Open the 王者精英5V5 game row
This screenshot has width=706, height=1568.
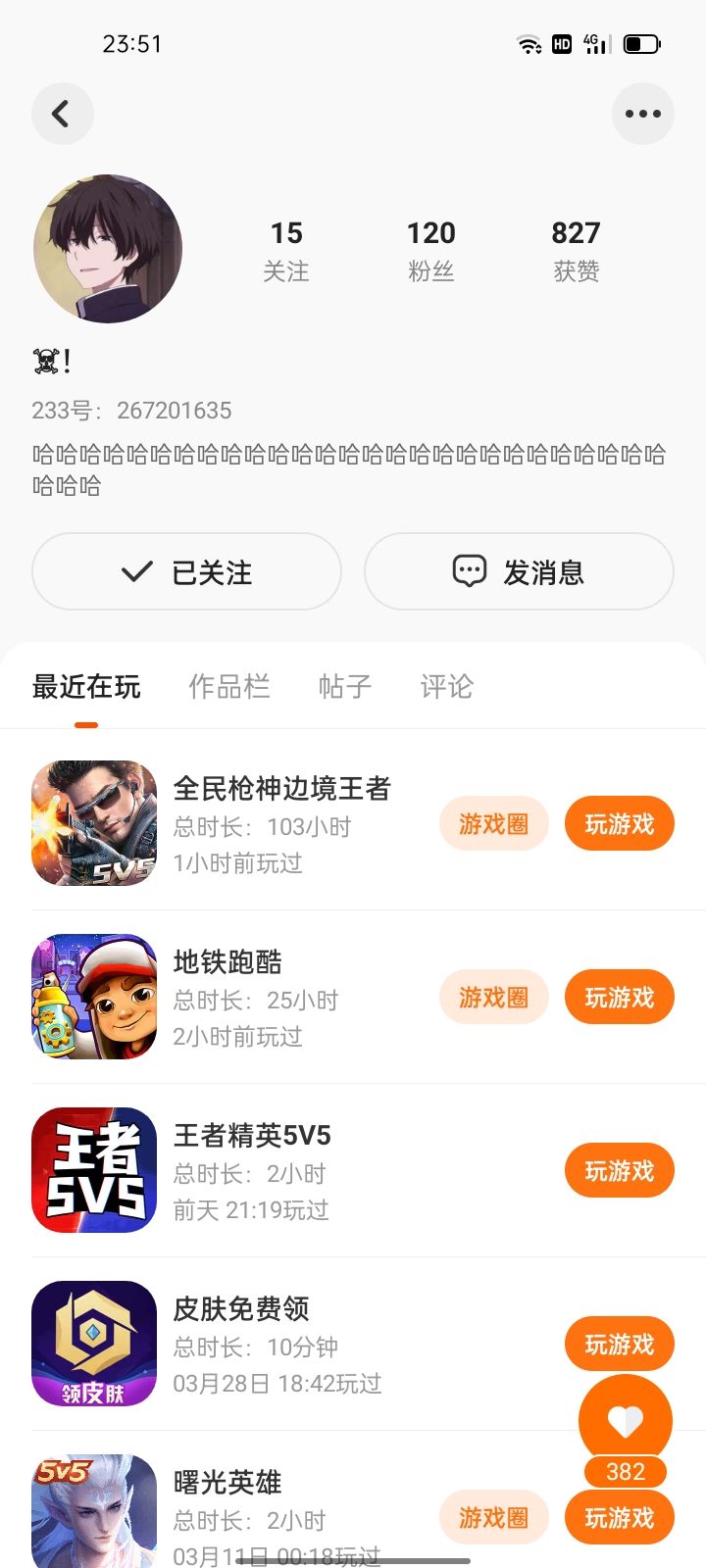tap(294, 1171)
